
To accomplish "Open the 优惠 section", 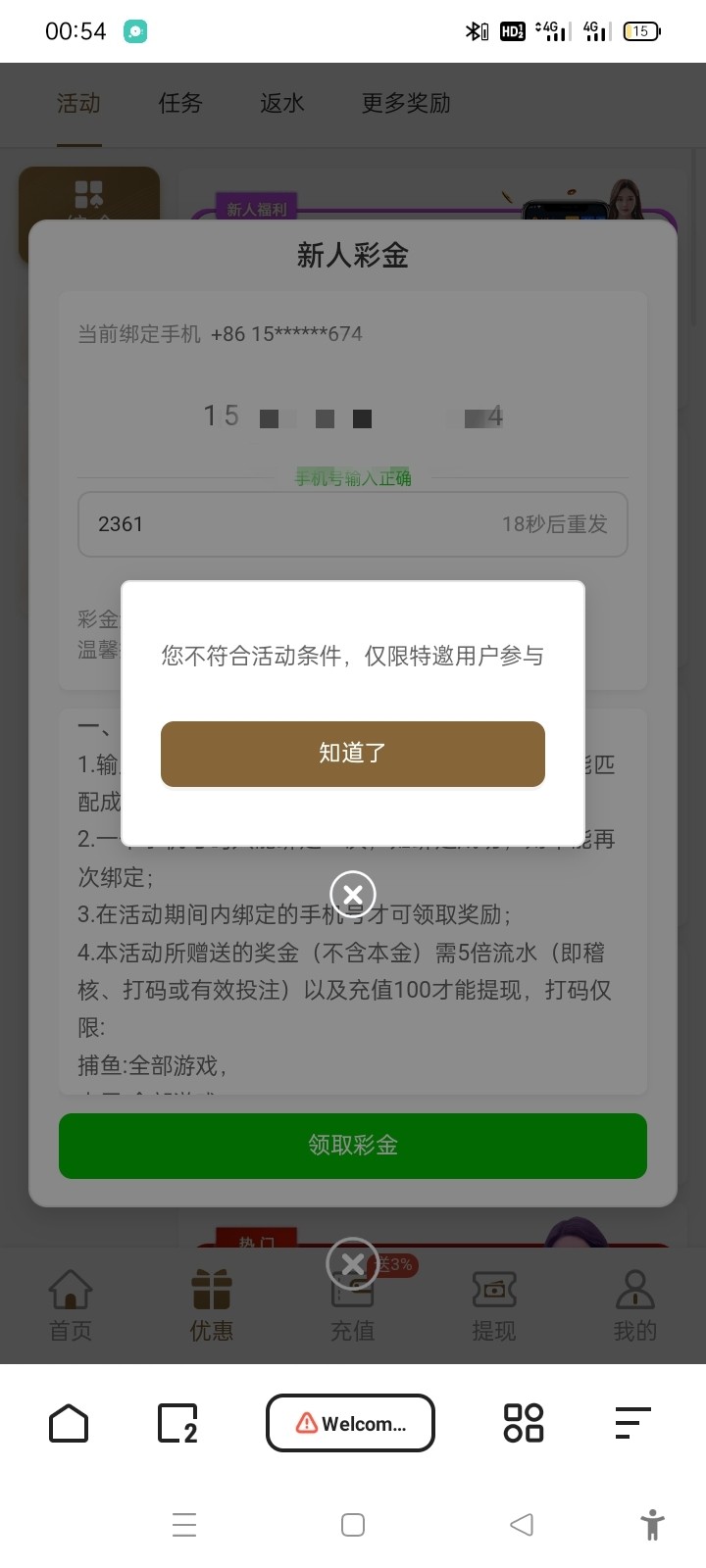I will [212, 1303].
